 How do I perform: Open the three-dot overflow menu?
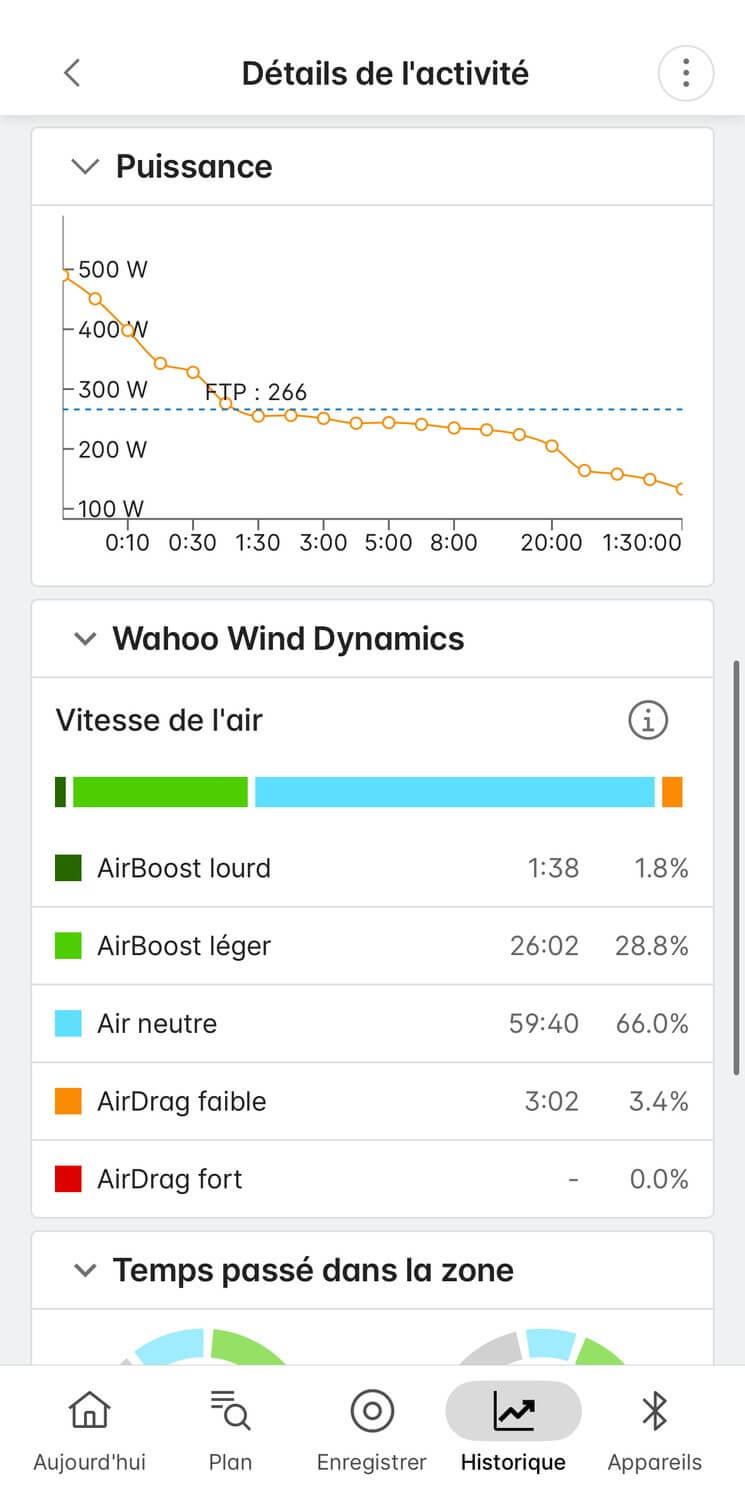click(685, 73)
